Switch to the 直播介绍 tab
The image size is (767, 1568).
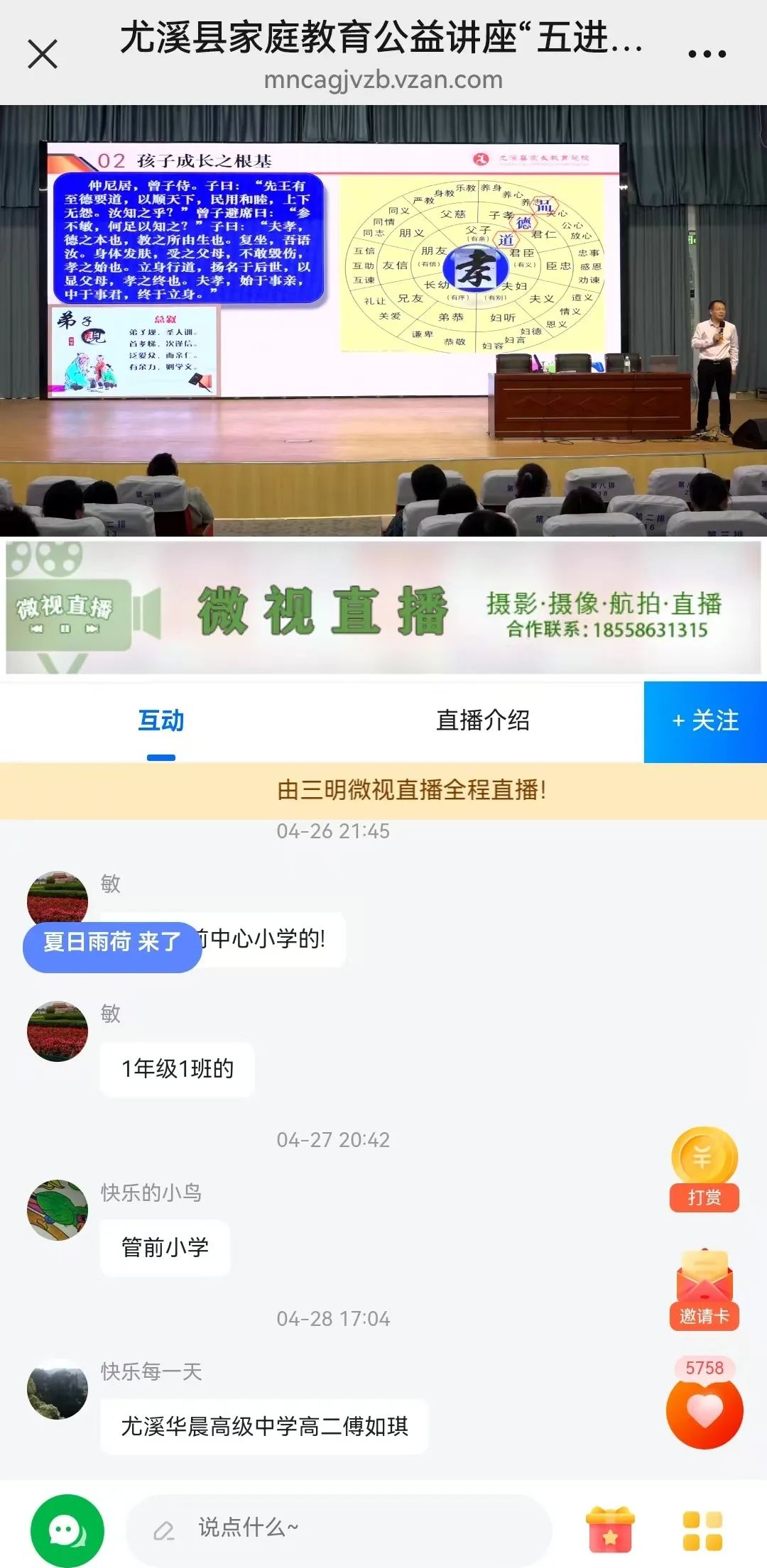coord(482,721)
